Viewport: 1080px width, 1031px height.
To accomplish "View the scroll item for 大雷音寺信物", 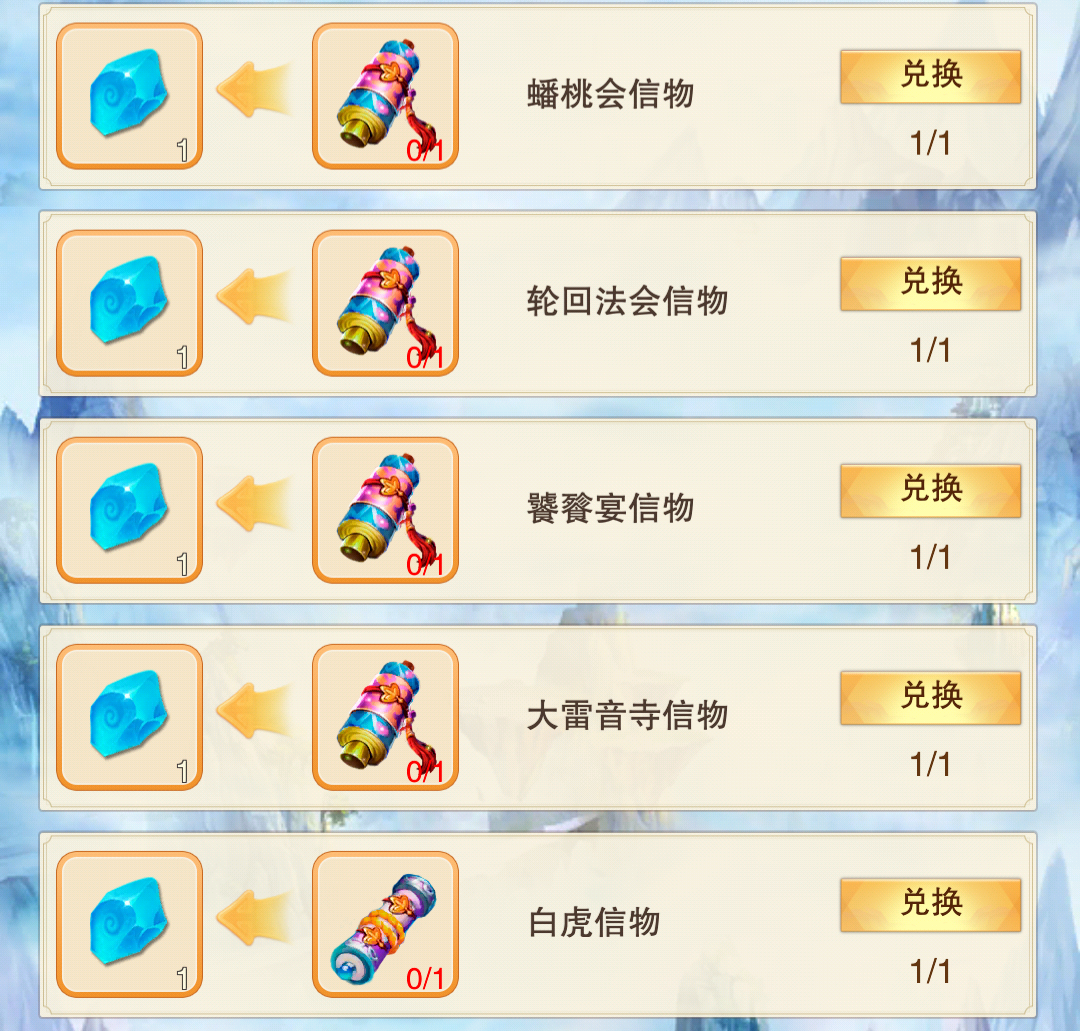I will [x=385, y=717].
